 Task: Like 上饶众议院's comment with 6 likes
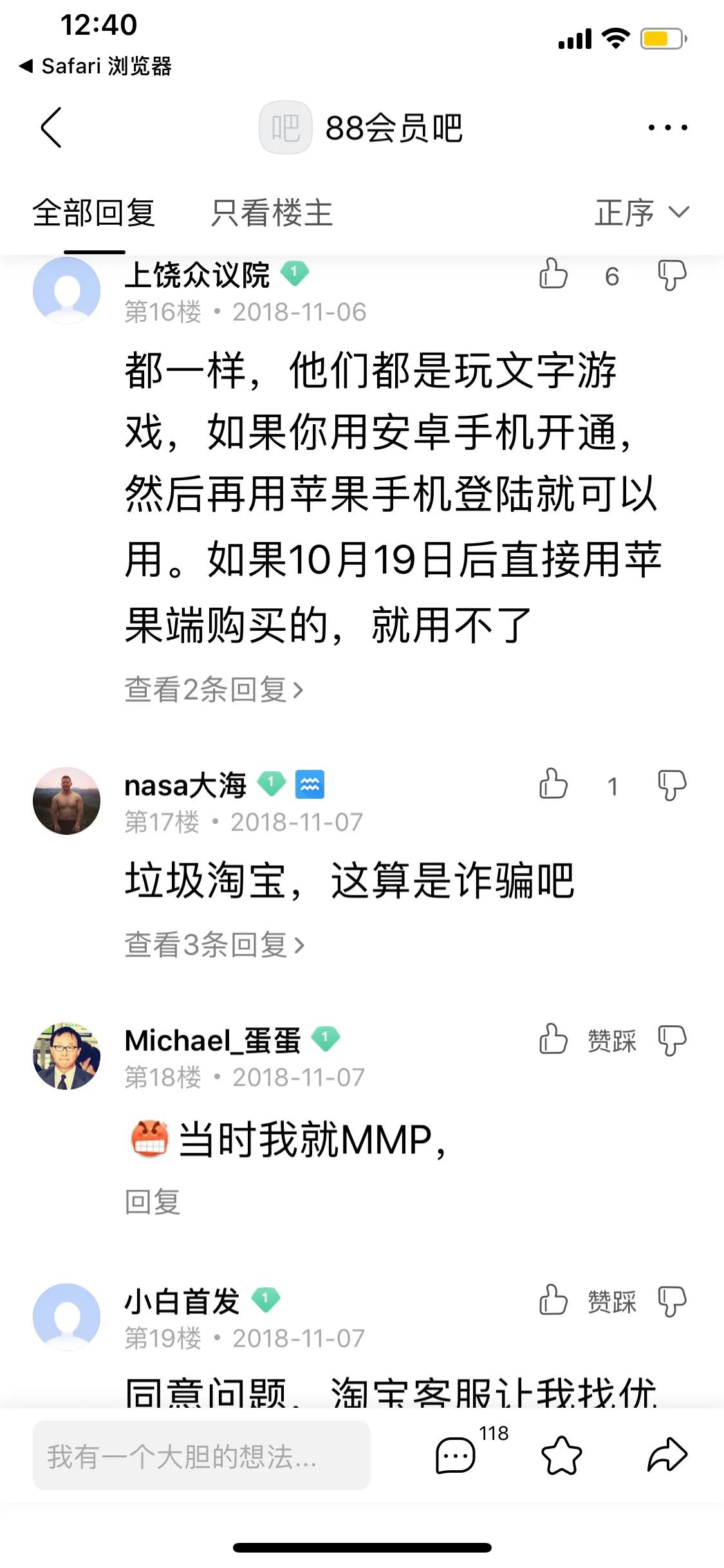pyautogui.click(x=553, y=277)
